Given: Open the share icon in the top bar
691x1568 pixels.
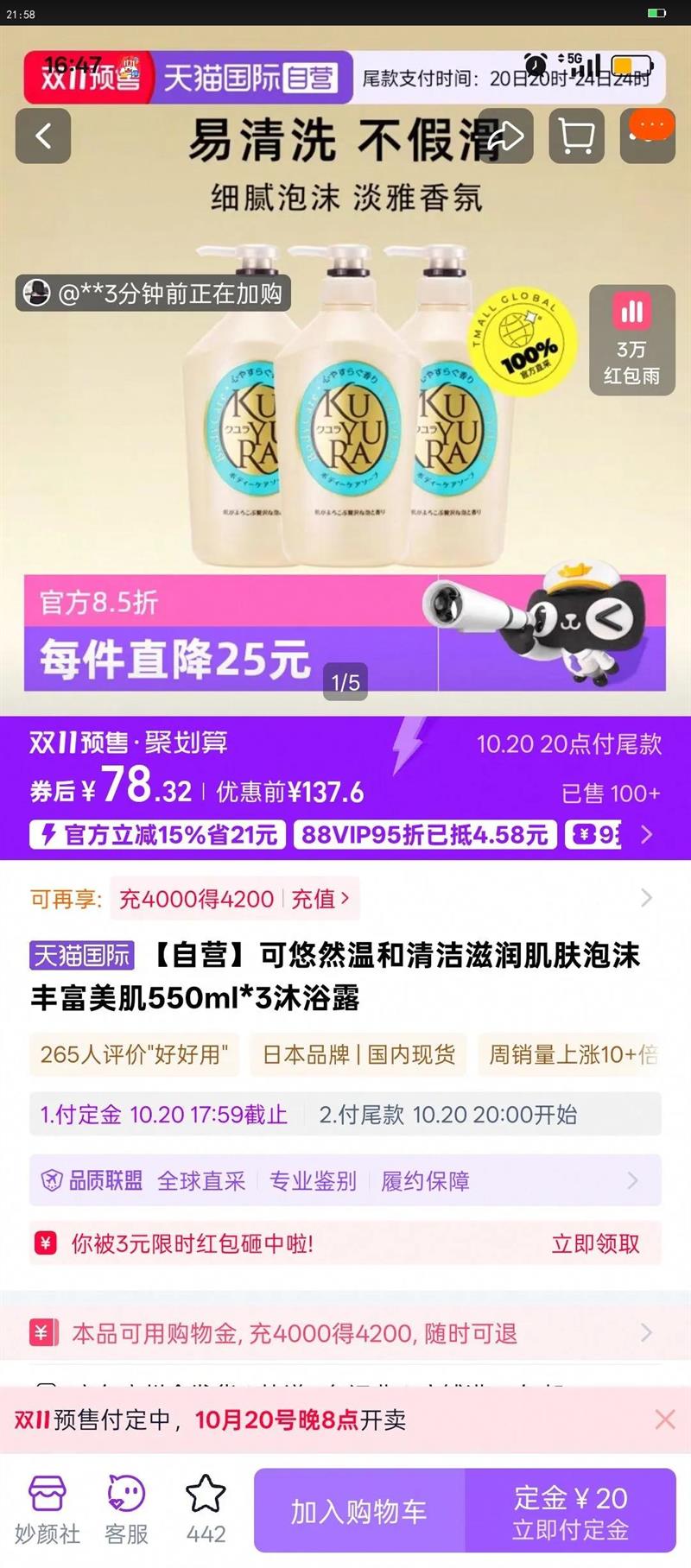Looking at the screenshot, I should coord(505,136).
